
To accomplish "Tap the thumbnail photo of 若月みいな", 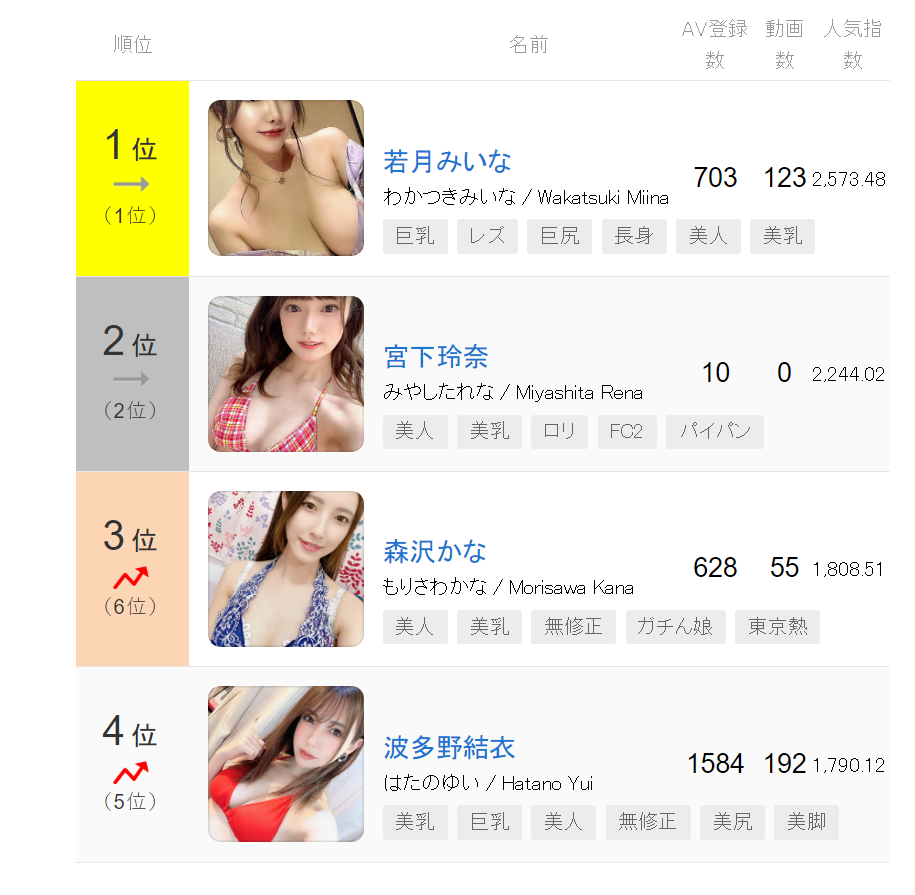I will pyautogui.click(x=286, y=178).
